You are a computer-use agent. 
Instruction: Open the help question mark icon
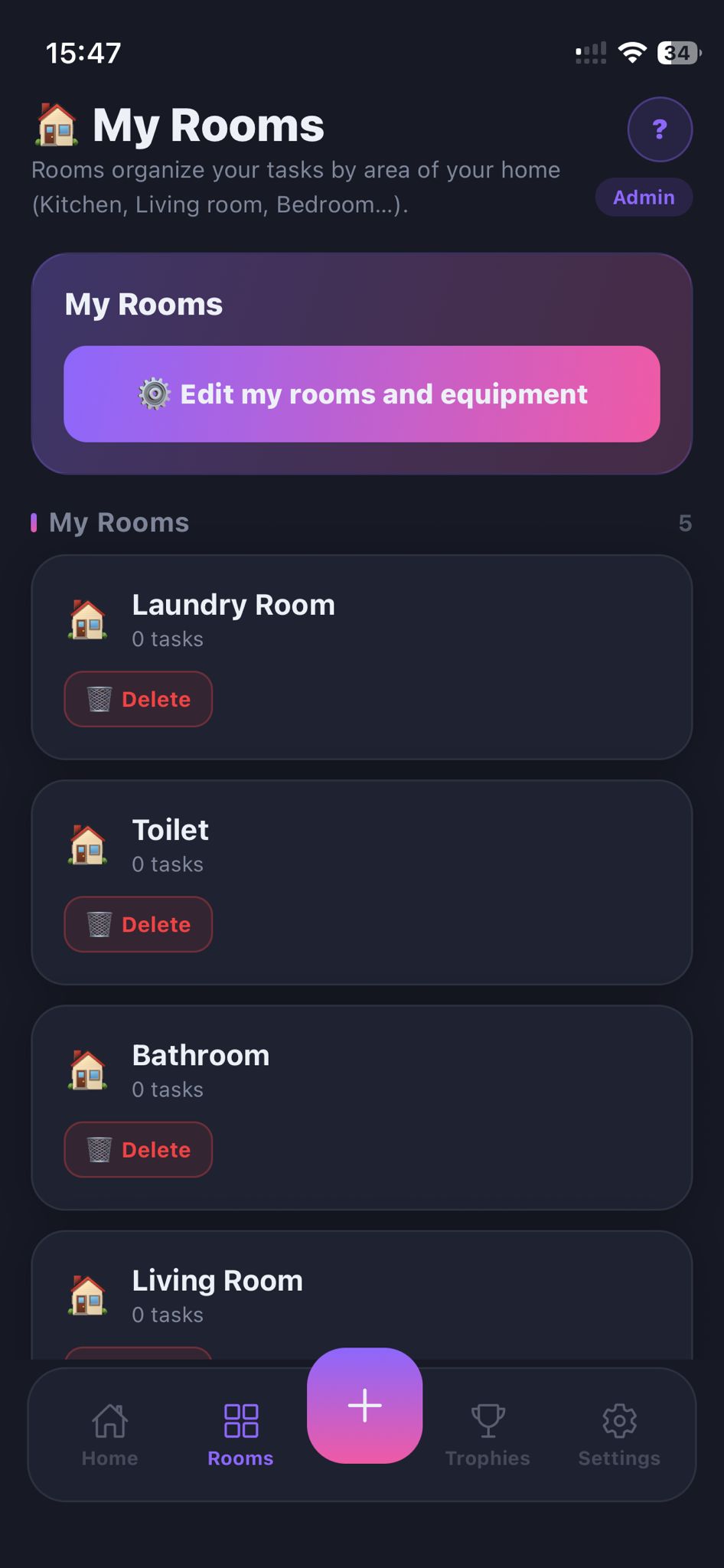[x=659, y=129]
